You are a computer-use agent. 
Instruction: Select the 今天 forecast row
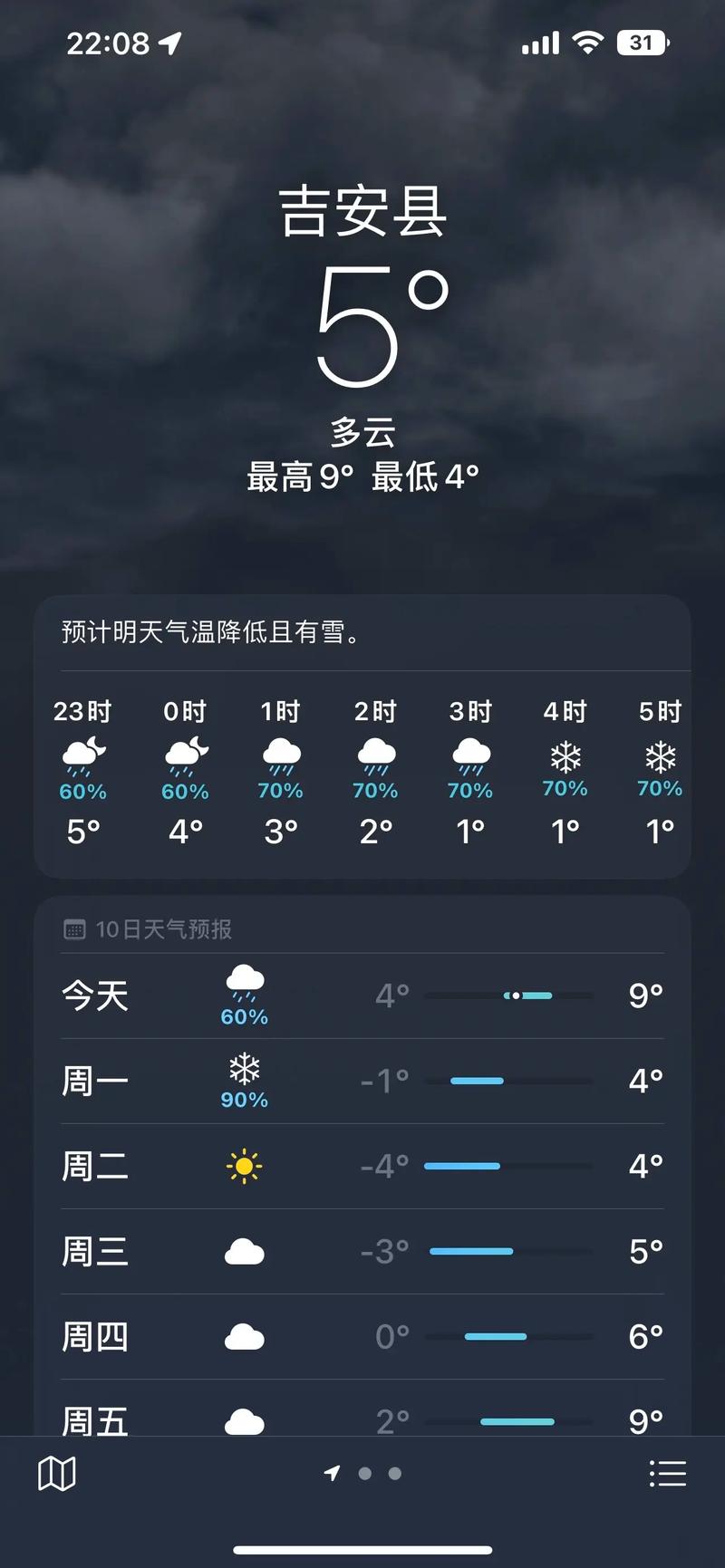[362, 995]
